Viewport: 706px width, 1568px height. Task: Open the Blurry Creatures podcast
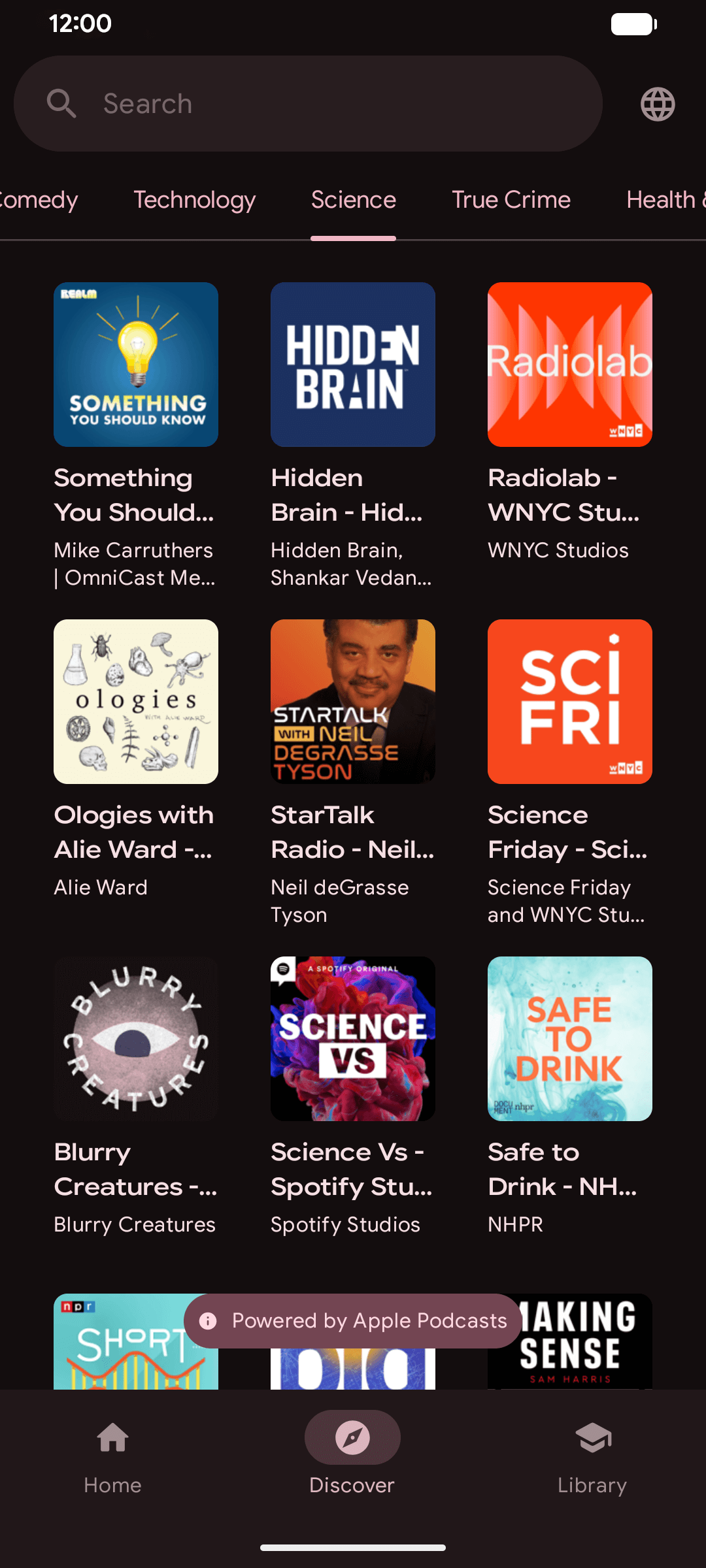pos(136,1039)
